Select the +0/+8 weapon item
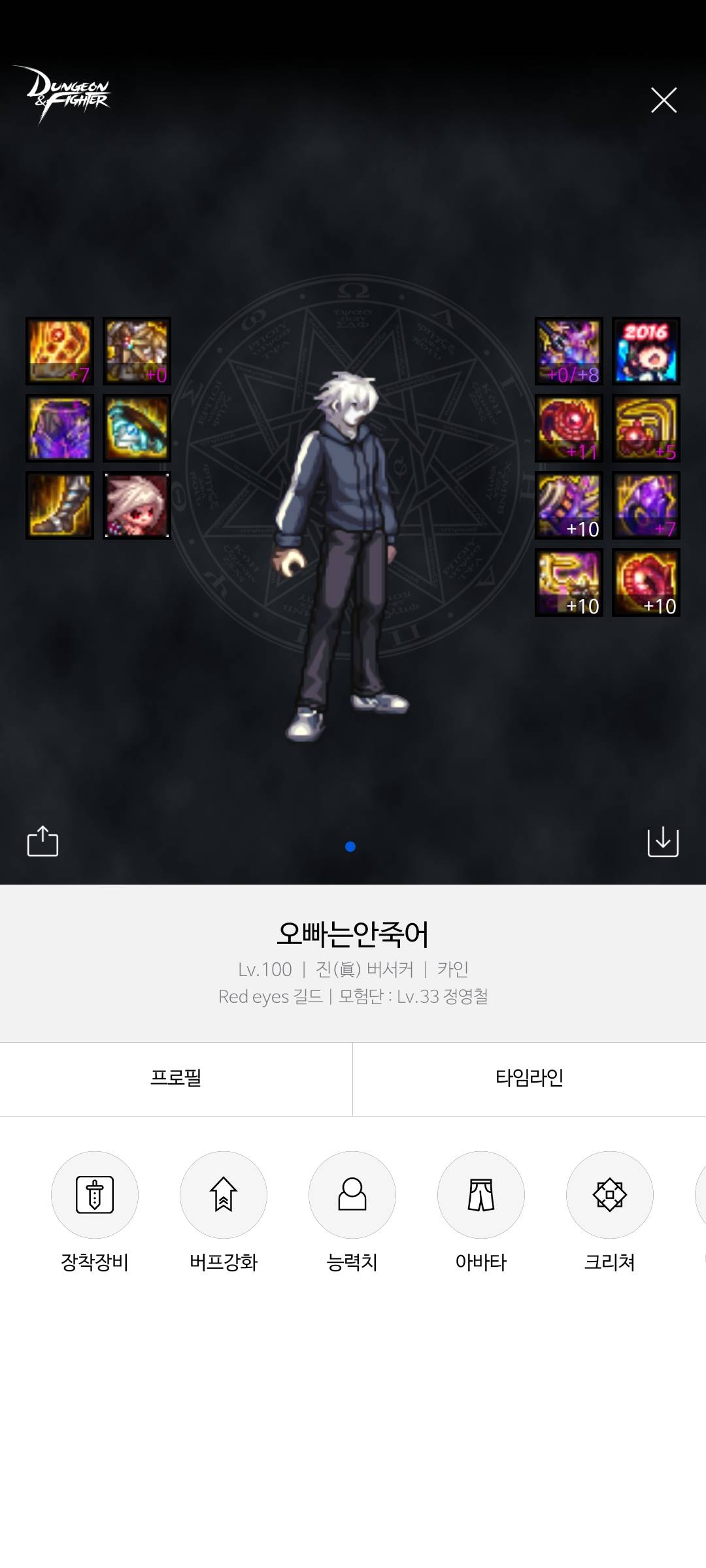The image size is (706, 1568). tap(569, 351)
